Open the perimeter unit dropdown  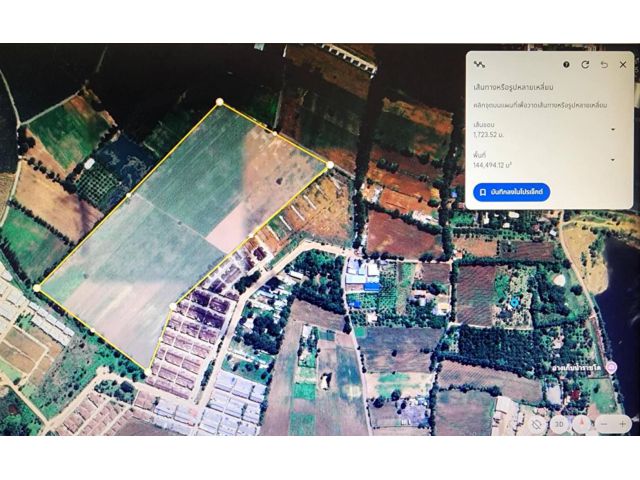point(613,129)
